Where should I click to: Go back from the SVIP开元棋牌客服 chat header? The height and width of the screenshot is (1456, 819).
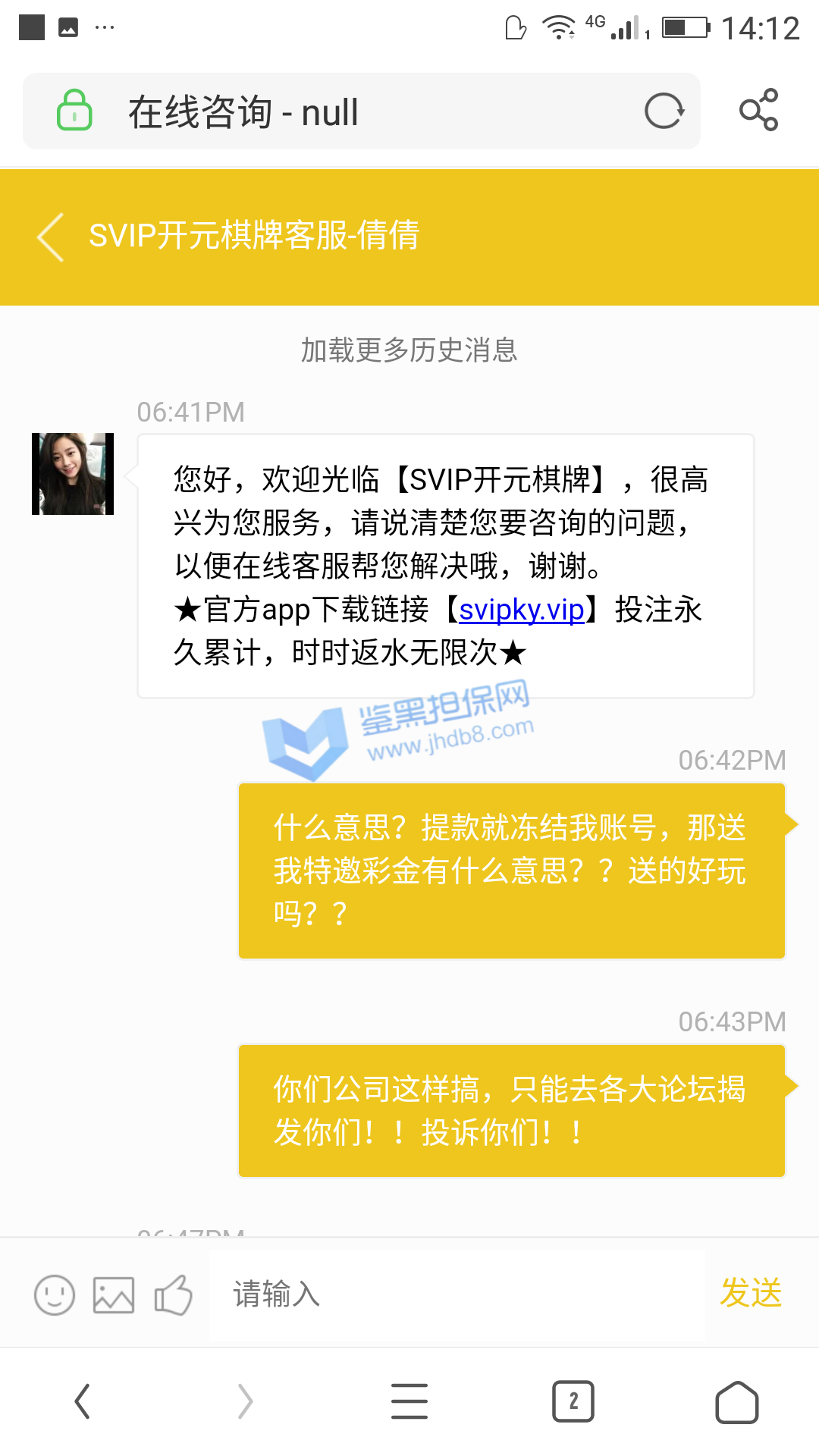click(52, 237)
